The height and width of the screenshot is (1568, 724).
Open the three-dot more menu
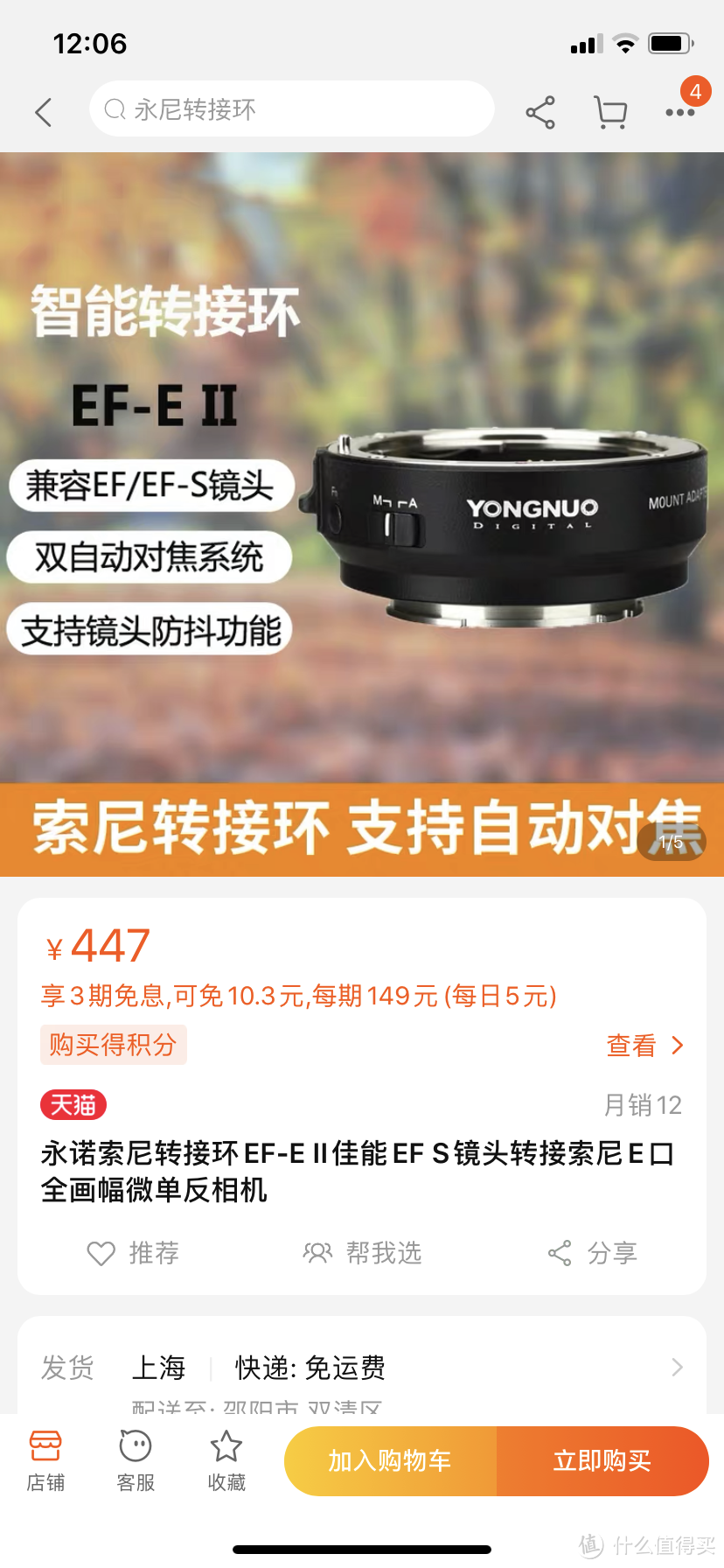(680, 112)
